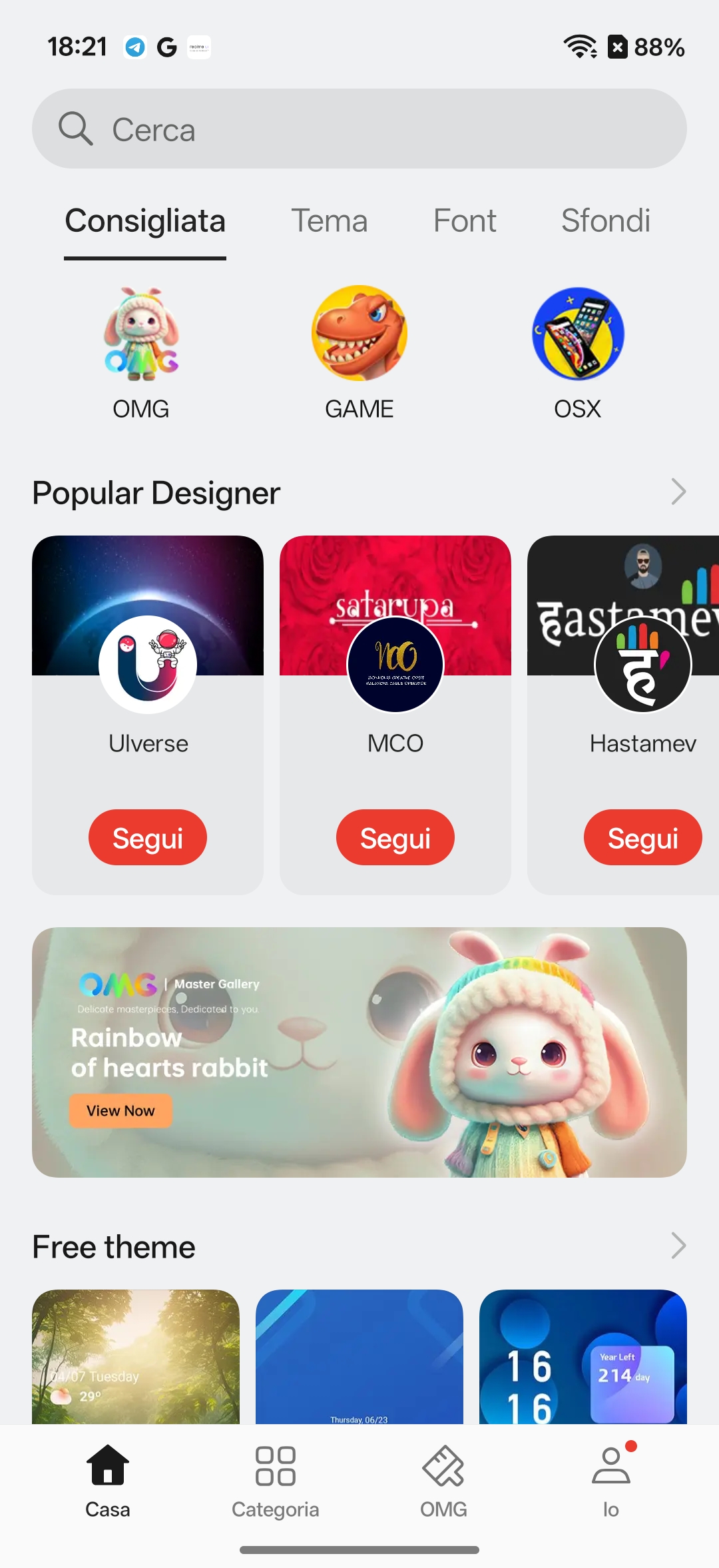Switch to the Sfondi tab
Viewport: 719px width, 1568px height.
coord(605,221)
